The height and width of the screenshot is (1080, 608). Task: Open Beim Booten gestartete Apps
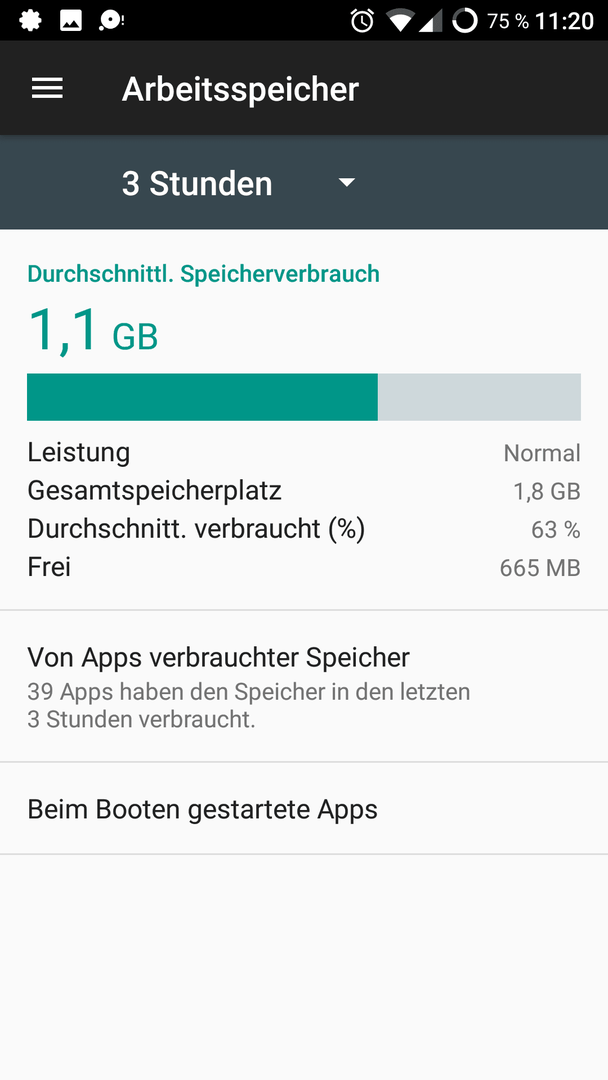tap(304, 809)
